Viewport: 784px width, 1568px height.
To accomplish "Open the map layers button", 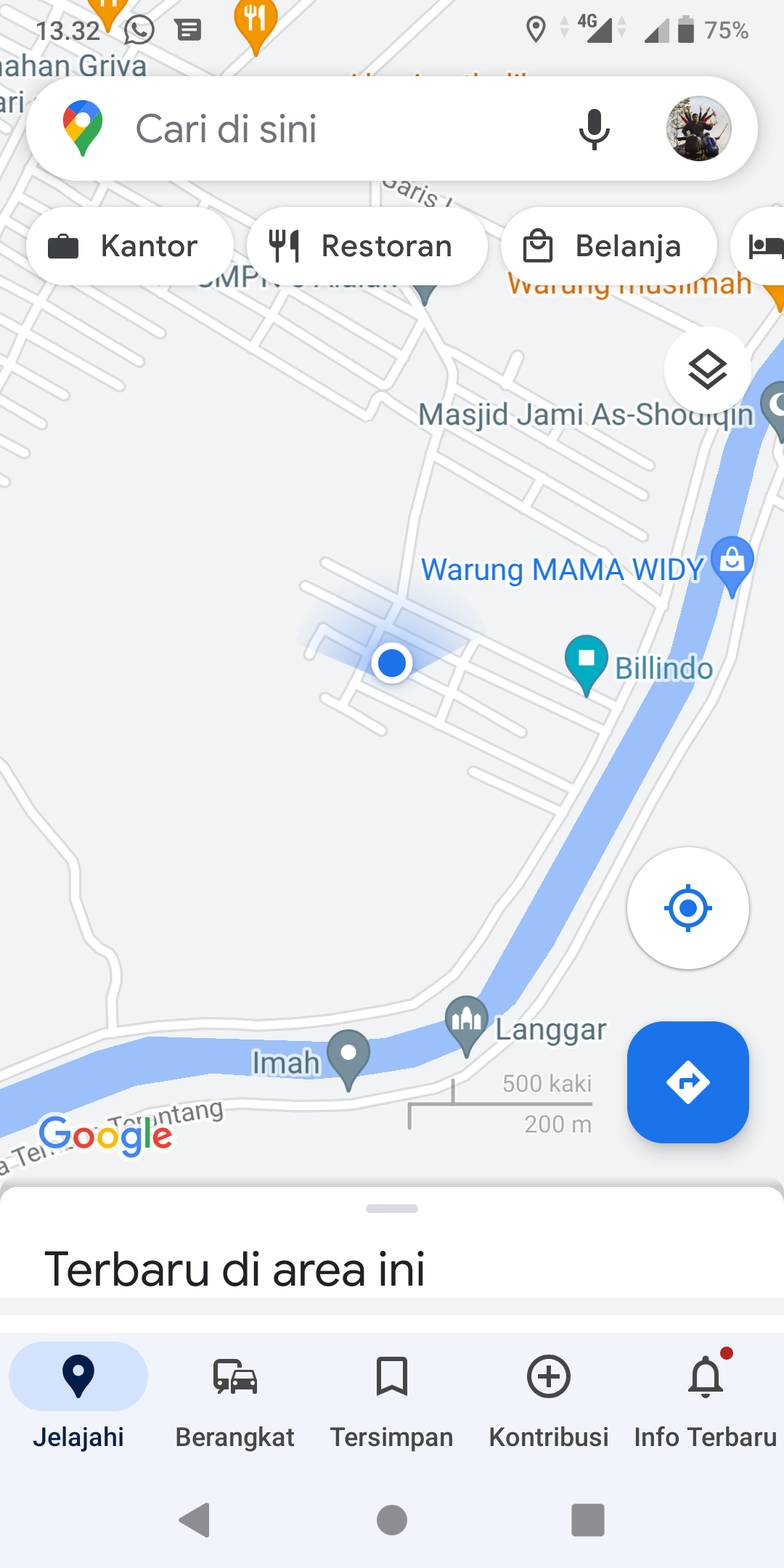I will tap(707, 370).
